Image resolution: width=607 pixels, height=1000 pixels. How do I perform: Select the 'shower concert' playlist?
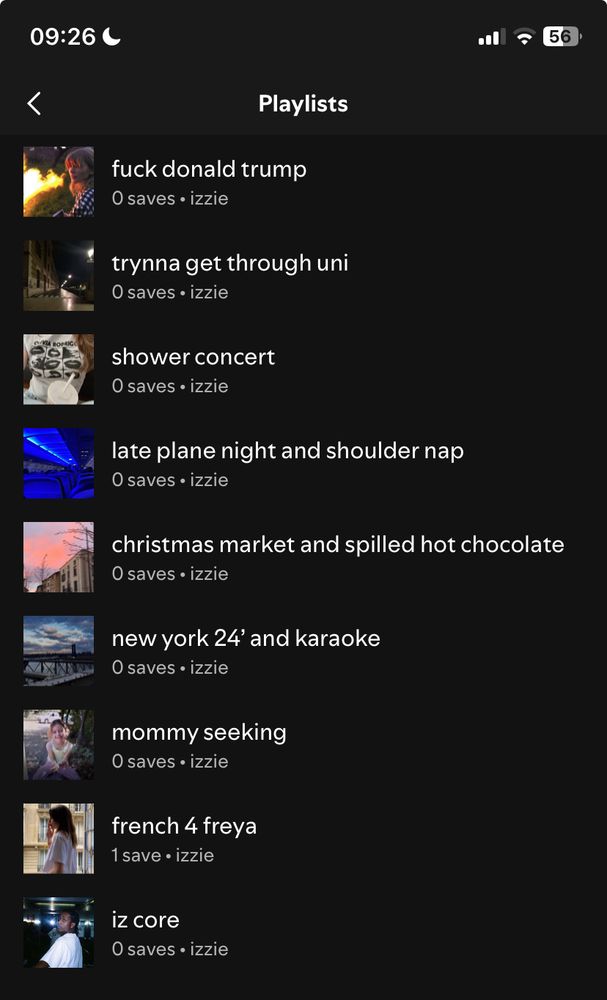[304, 369]
